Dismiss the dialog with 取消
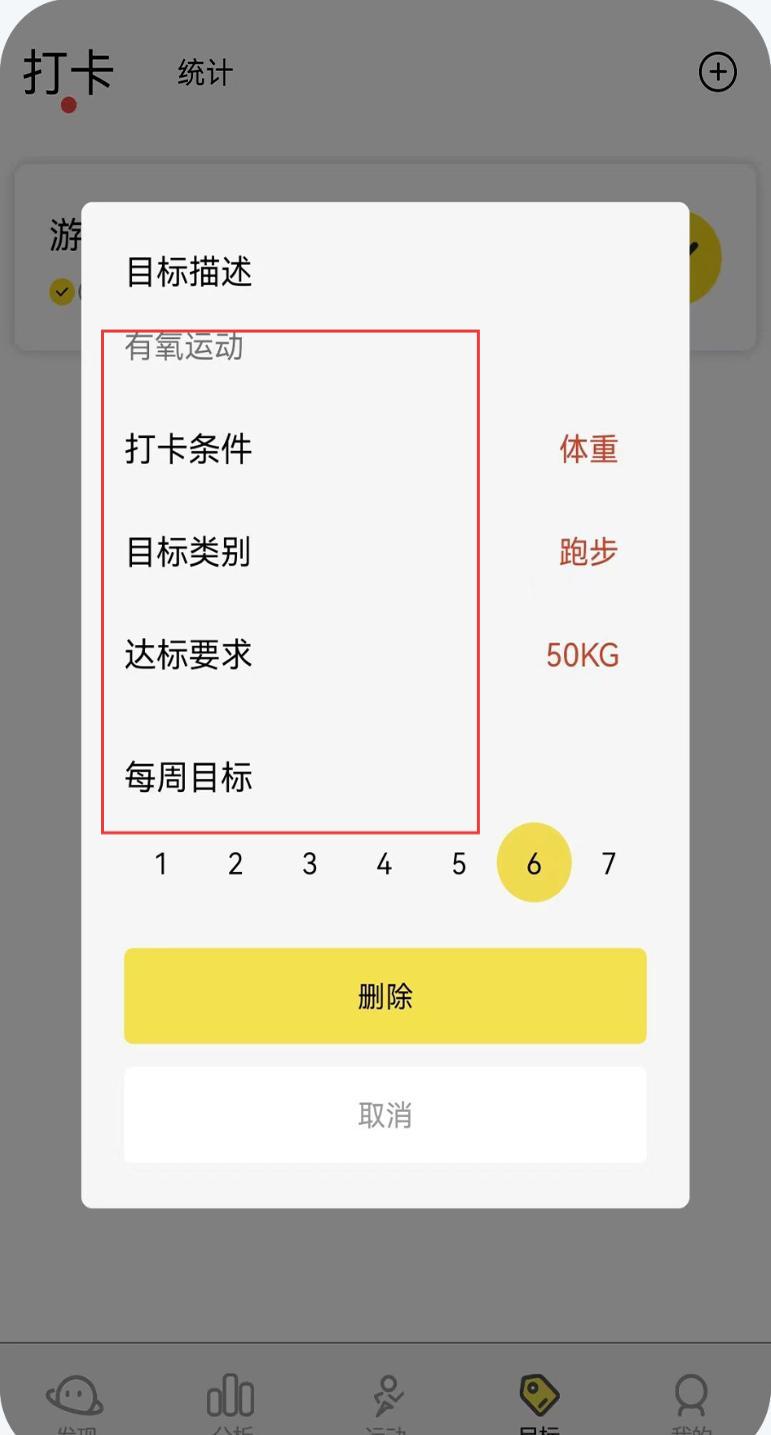Image resolution: width=771 pixels, height=1435 pixels. click(385, 1114)
